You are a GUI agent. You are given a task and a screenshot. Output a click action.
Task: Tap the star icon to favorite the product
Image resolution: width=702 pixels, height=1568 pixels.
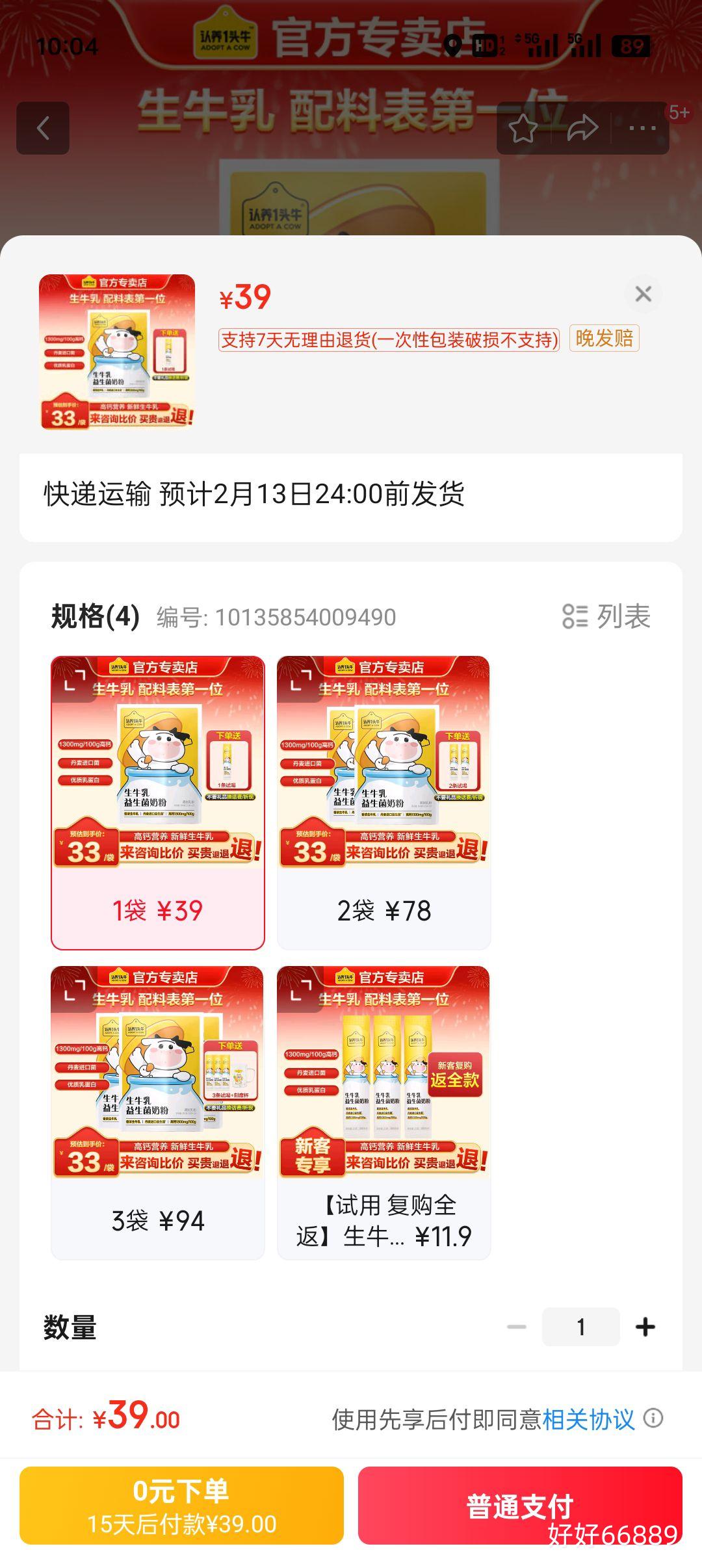tap(524, 127)
